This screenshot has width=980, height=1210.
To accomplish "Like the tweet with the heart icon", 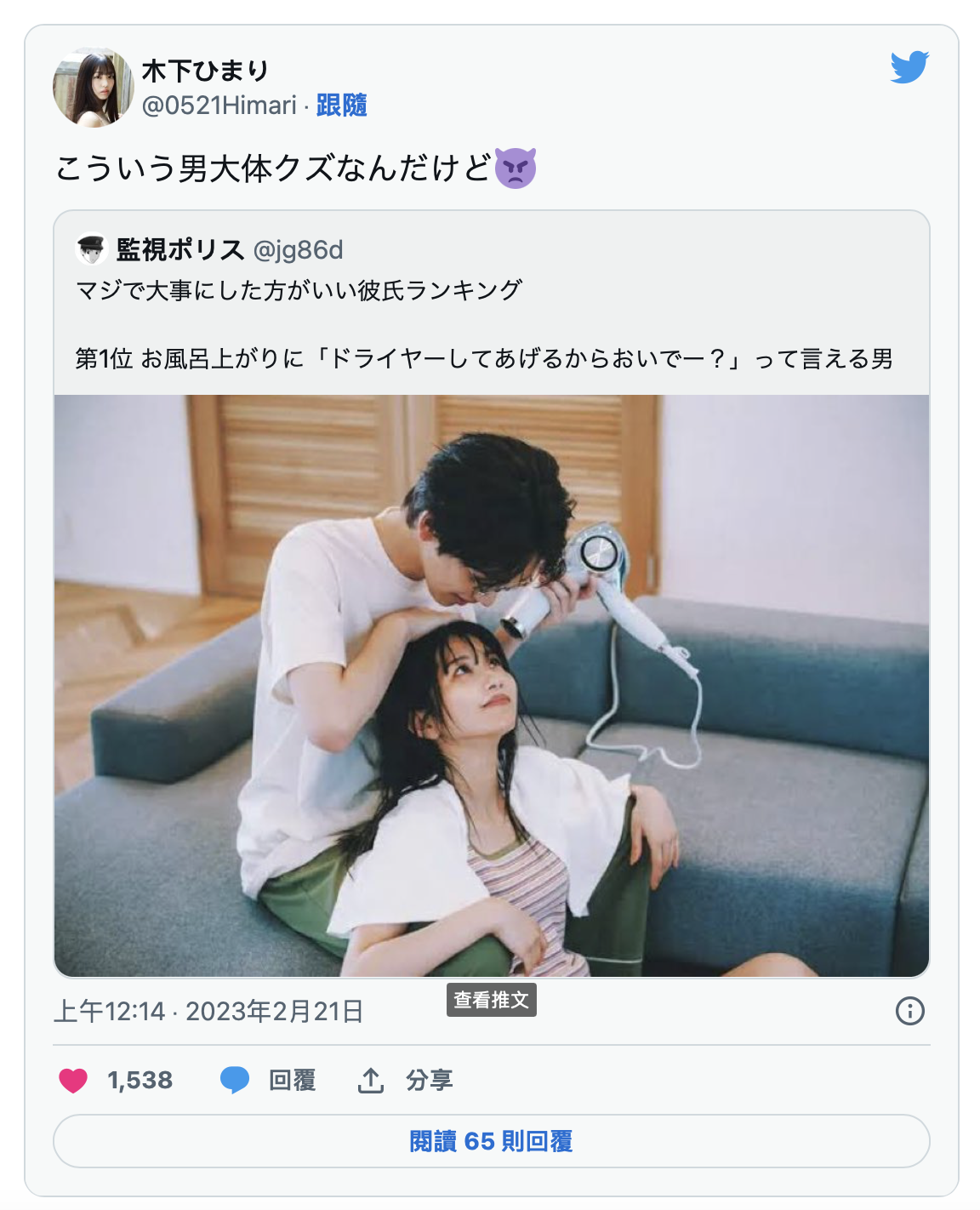I will [x=74, y=1081].
